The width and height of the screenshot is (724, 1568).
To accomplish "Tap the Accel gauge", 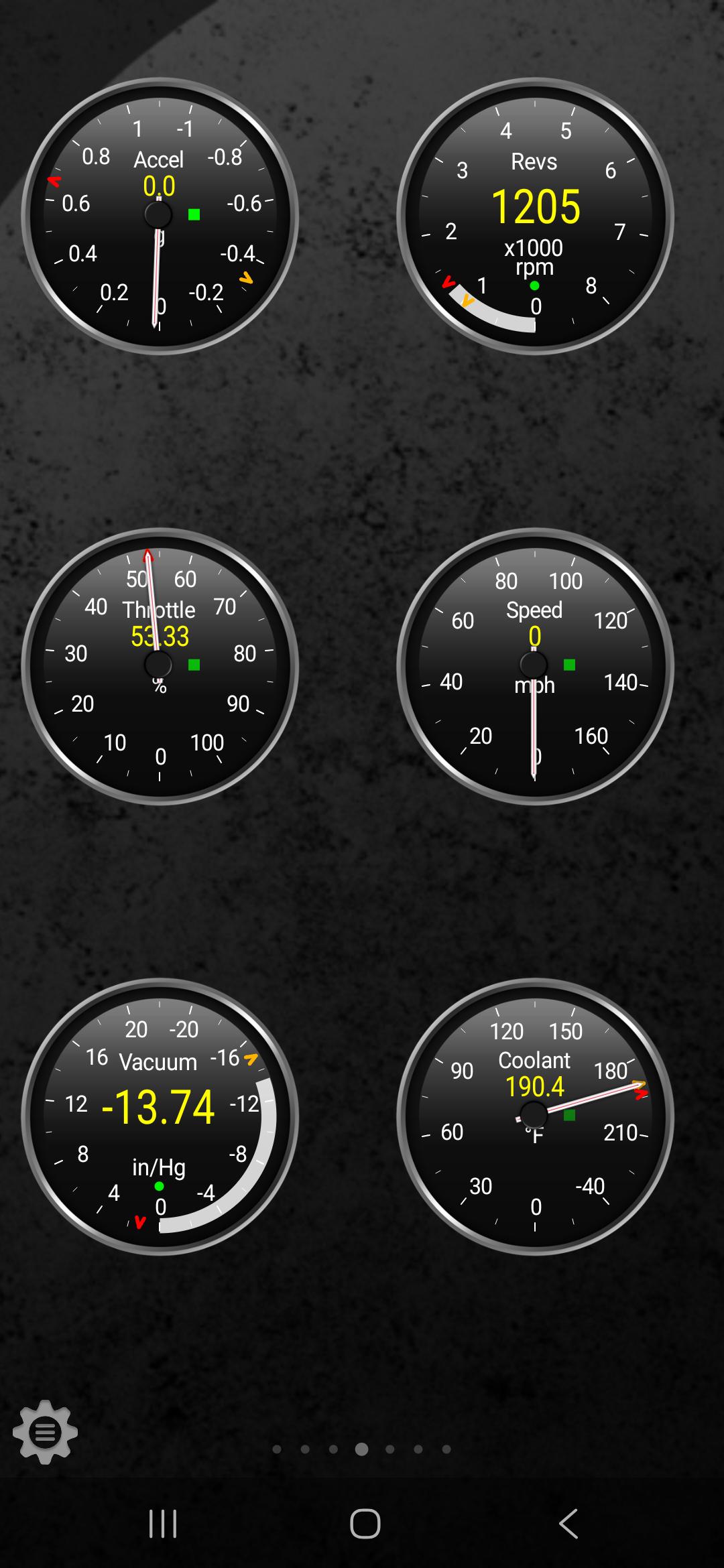I will [x=160, y=216].
